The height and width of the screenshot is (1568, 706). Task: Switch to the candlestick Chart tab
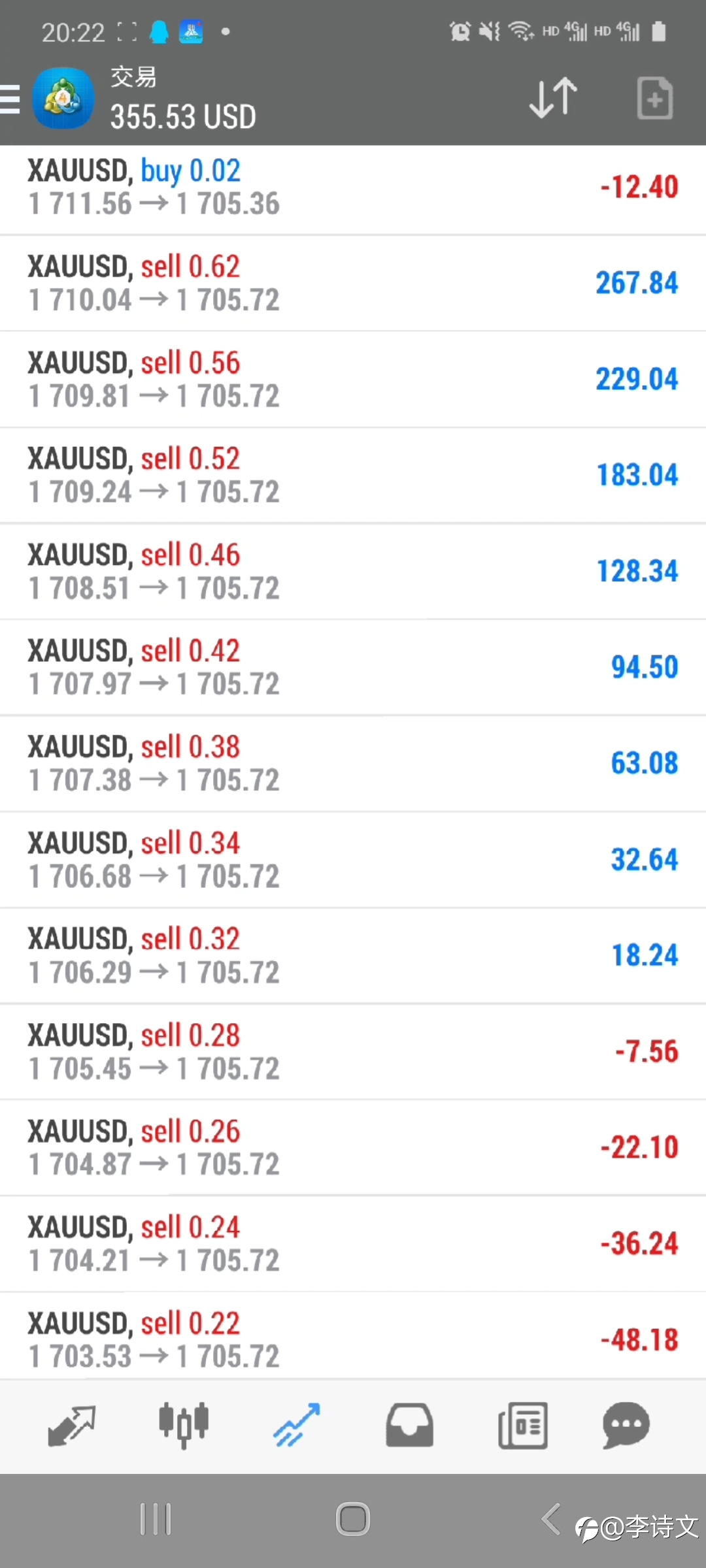tap(184, 1426)
